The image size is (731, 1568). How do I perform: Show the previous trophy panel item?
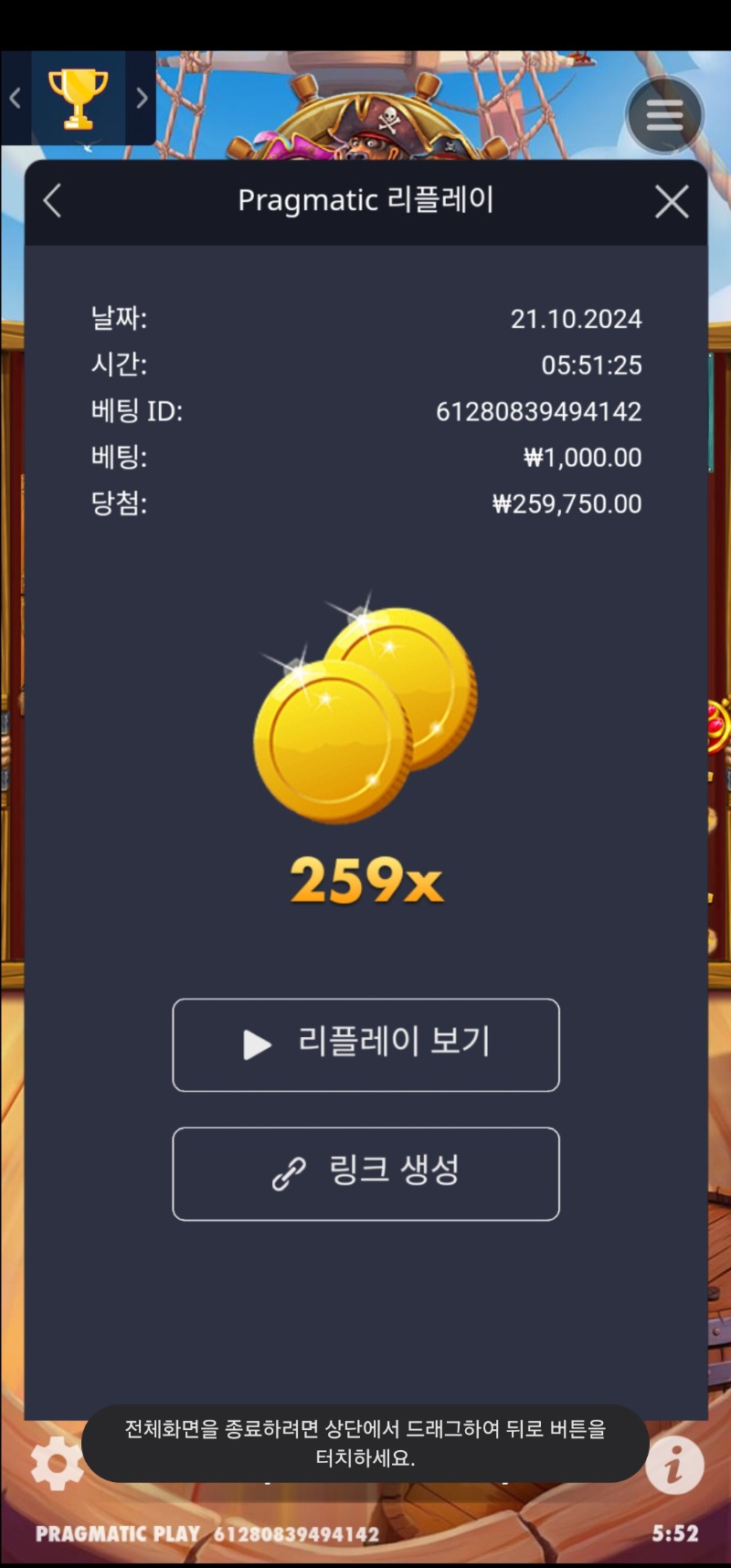point(16,98)
